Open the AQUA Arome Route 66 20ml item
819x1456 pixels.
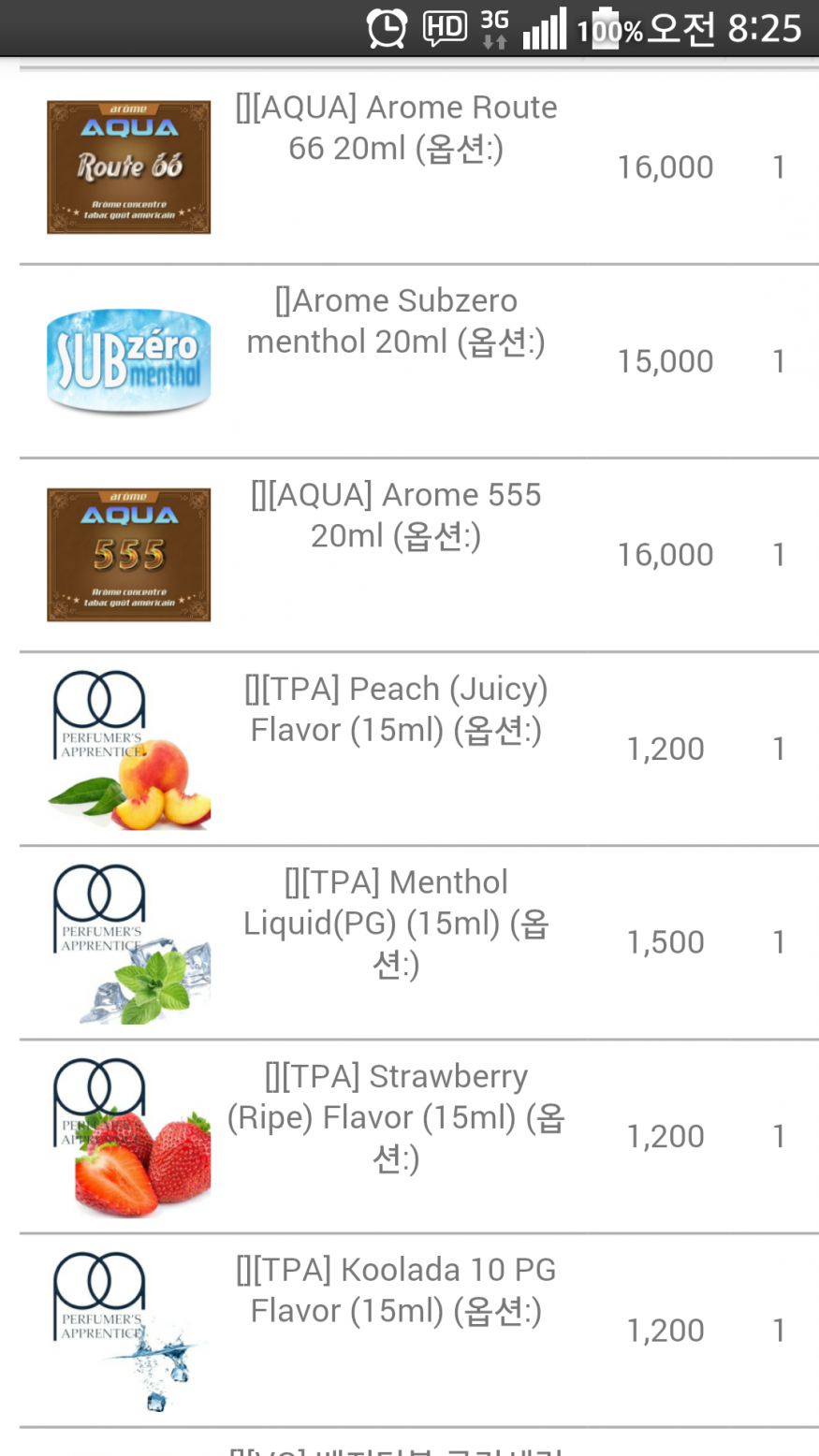click(x=396, y=128)
